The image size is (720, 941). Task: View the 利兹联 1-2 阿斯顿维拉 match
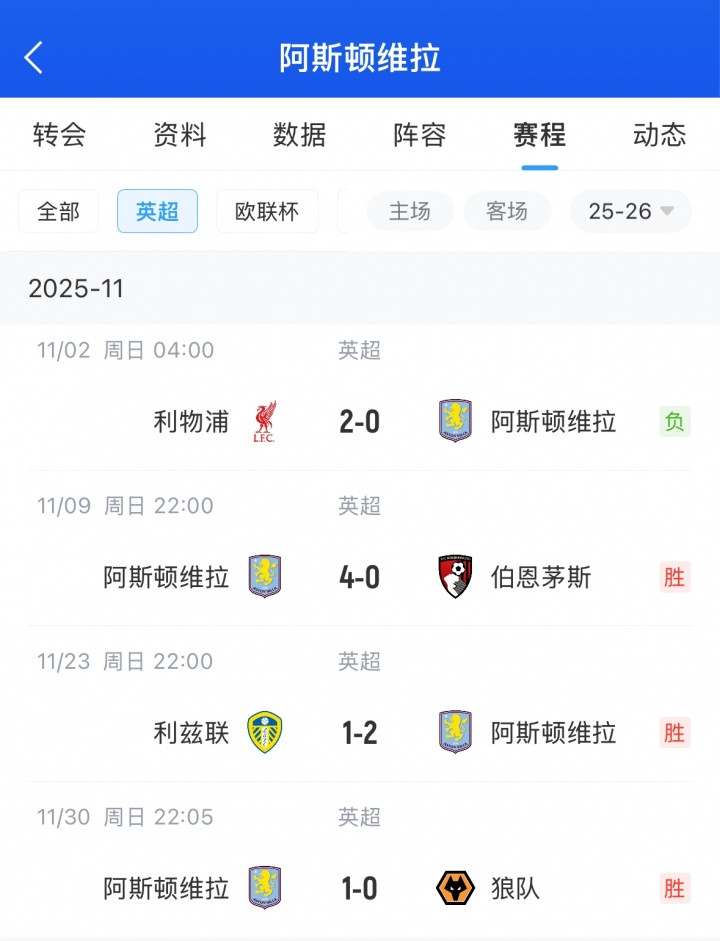click(359, 733)
